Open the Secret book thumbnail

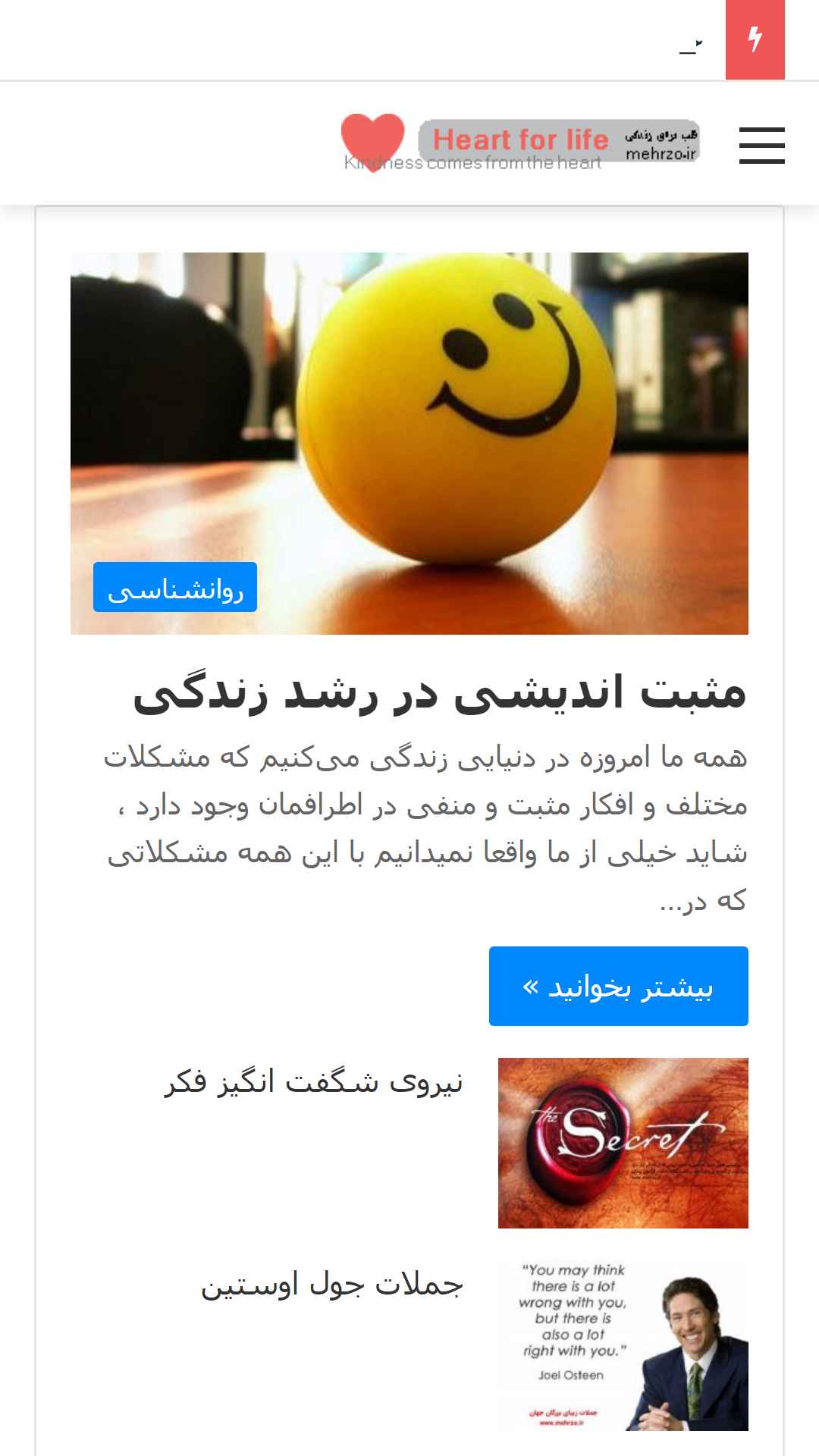[x=623, y=1143]
